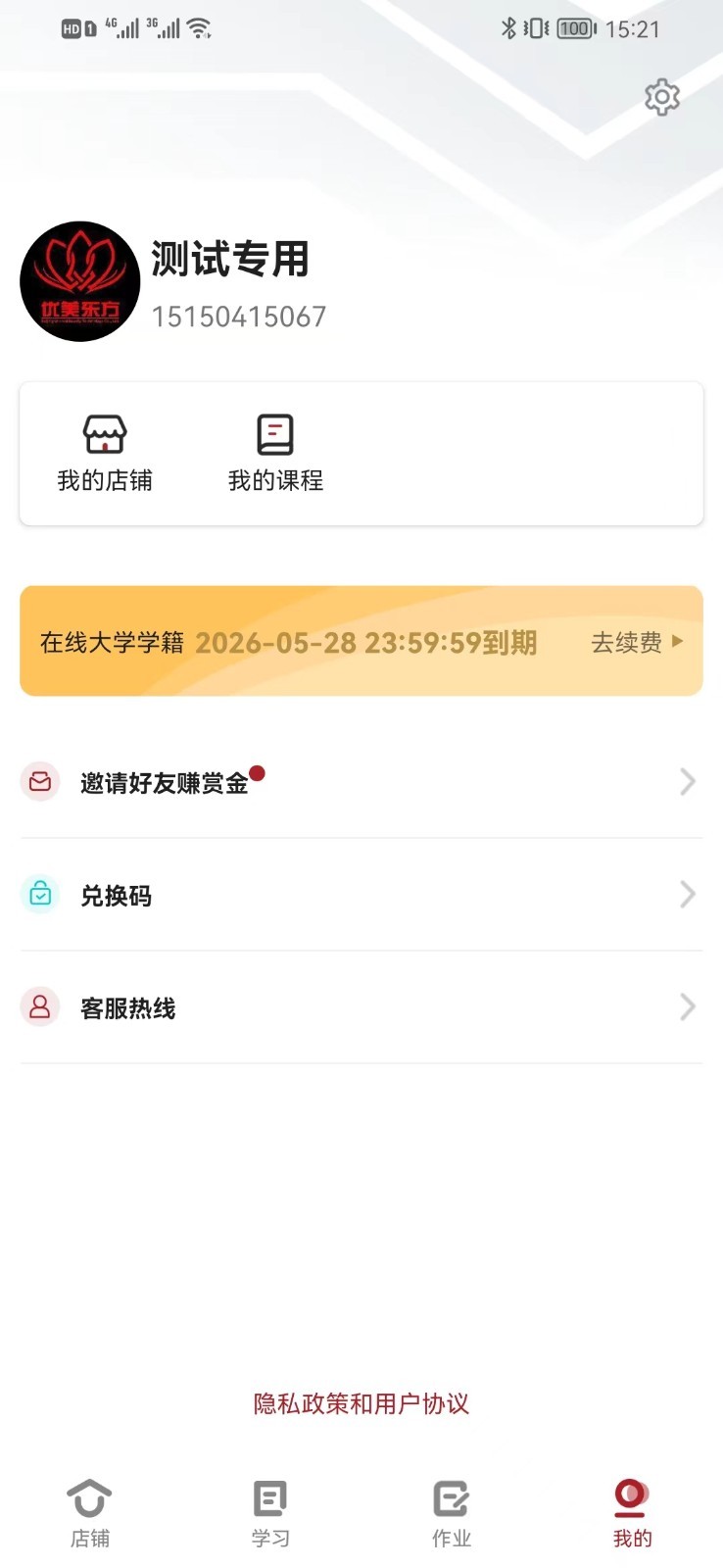Viewport: 723px width, 1568px height.
Task: Open 我的课程
Action: click(x=275, y=453)
